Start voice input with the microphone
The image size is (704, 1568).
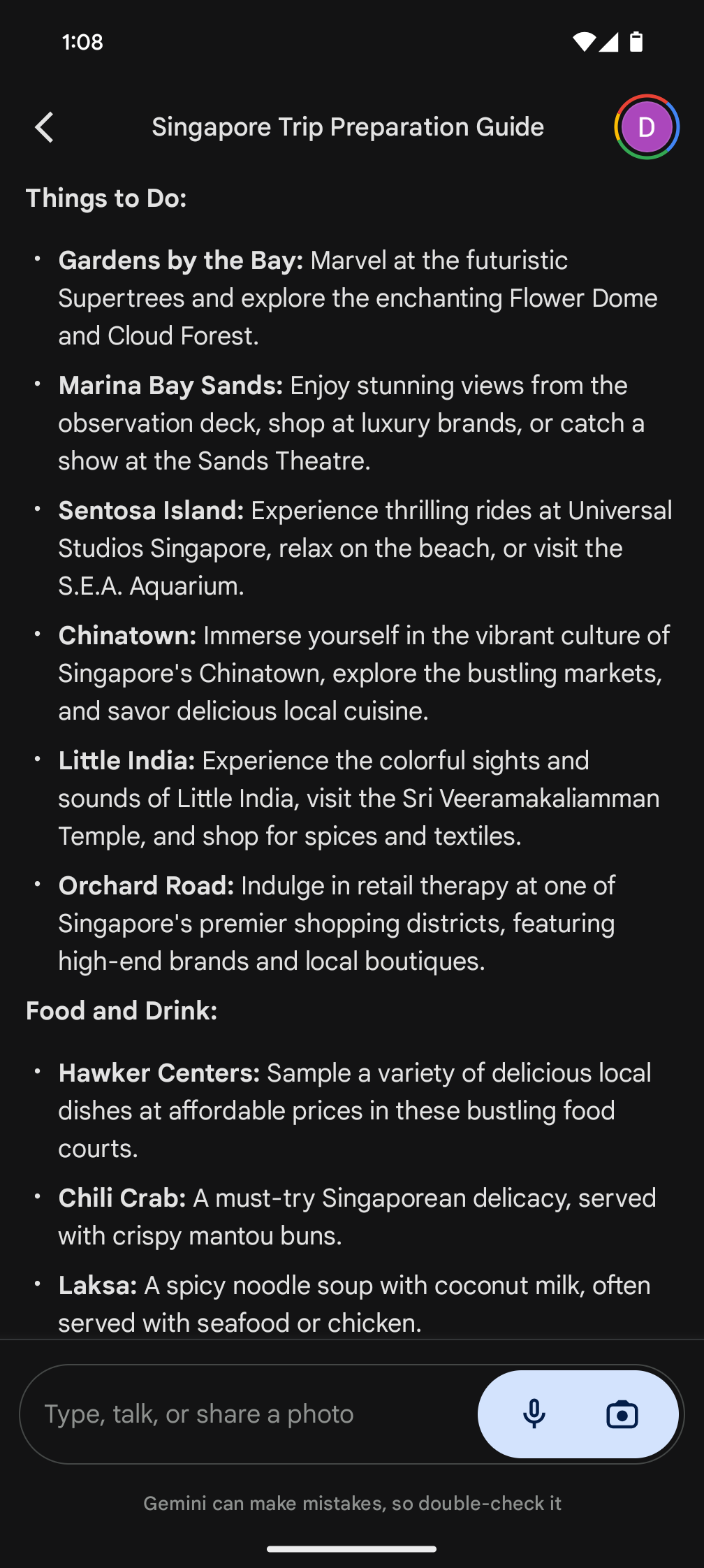point(534,1414)
